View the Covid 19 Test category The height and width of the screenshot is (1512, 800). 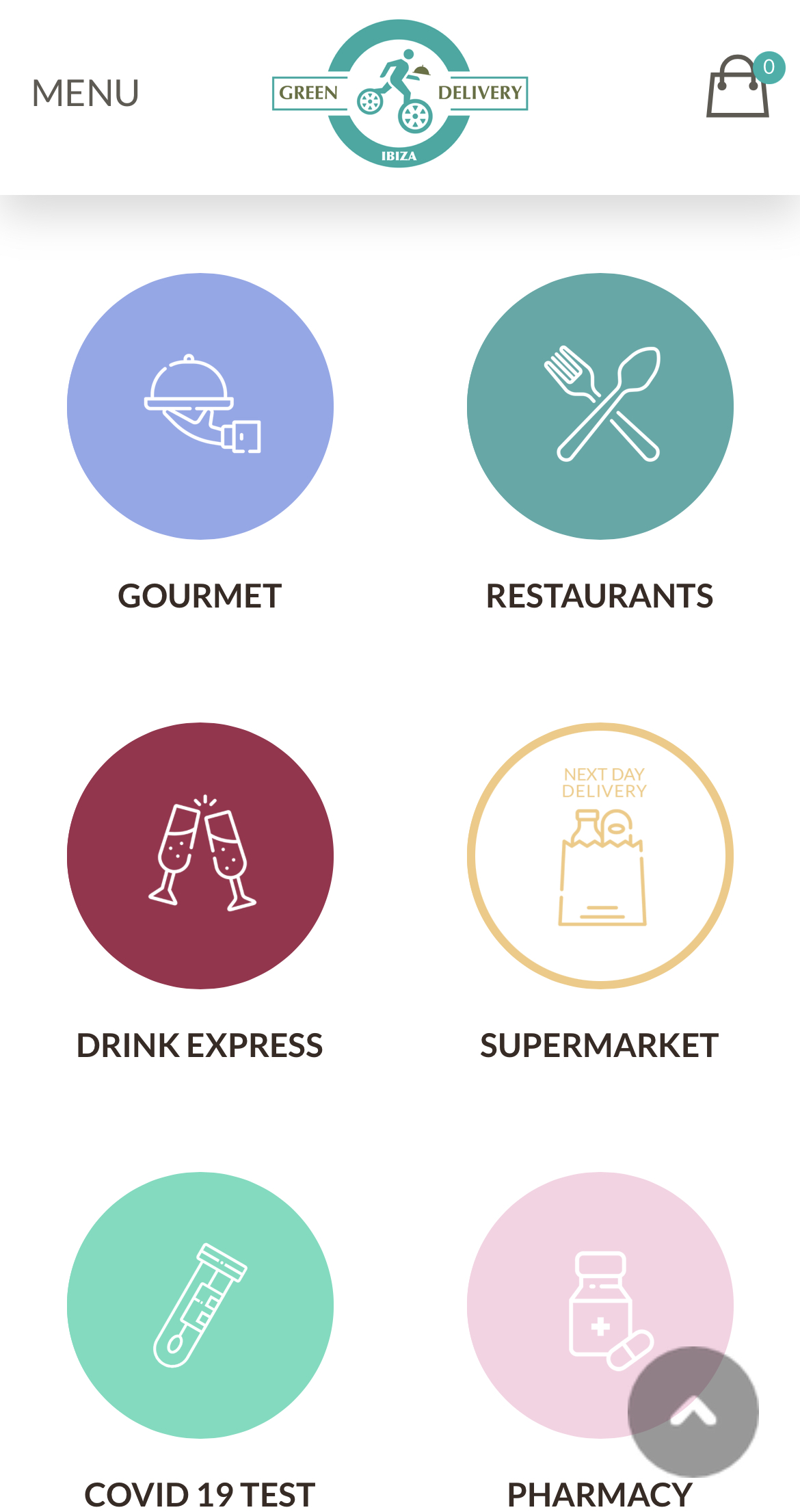[x=200, y=1305]
